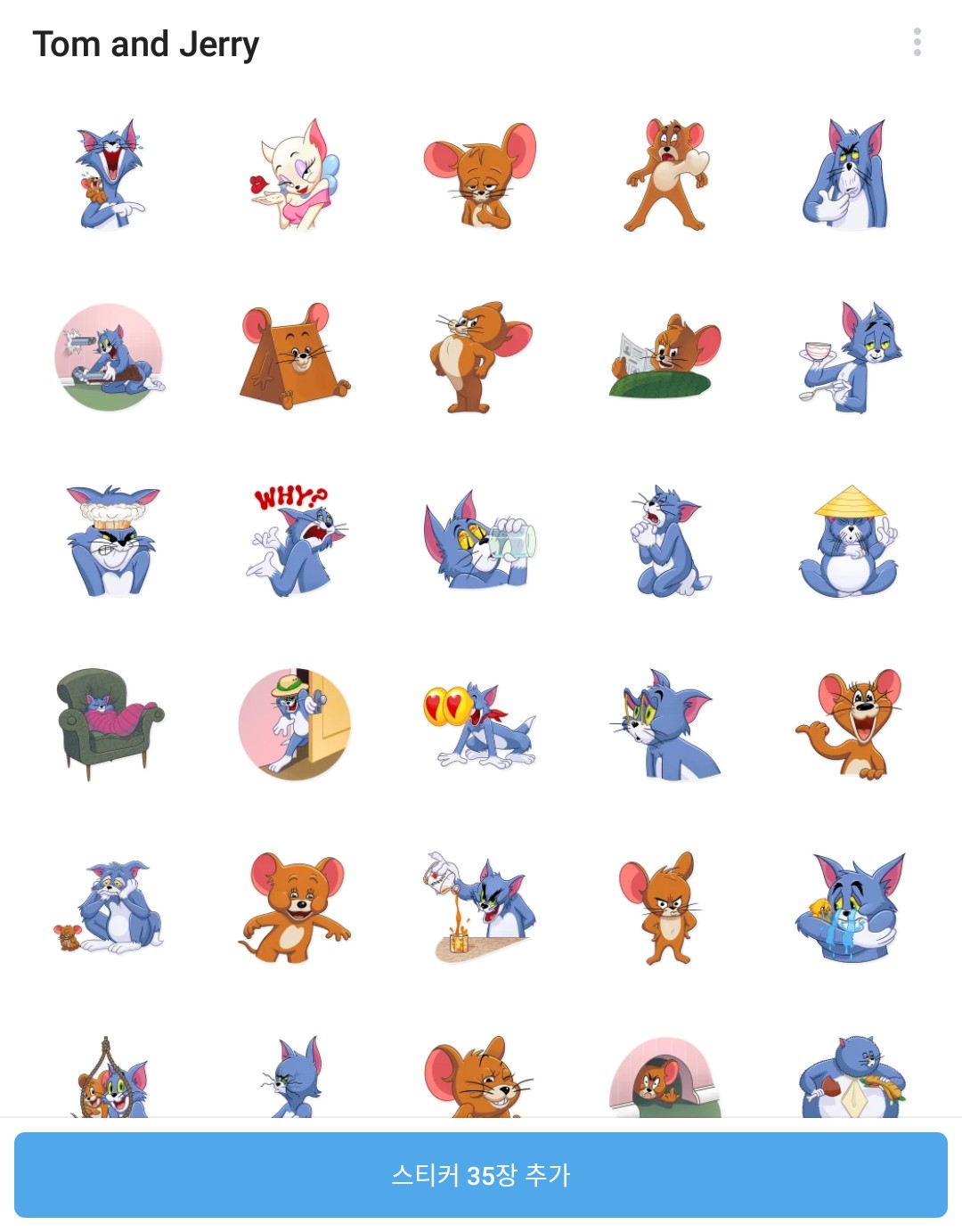Image resolution: width=962 pixels, height=1232 pixels.
Task: Preview Tom pouring drink sticker
Action: point(480,908)
